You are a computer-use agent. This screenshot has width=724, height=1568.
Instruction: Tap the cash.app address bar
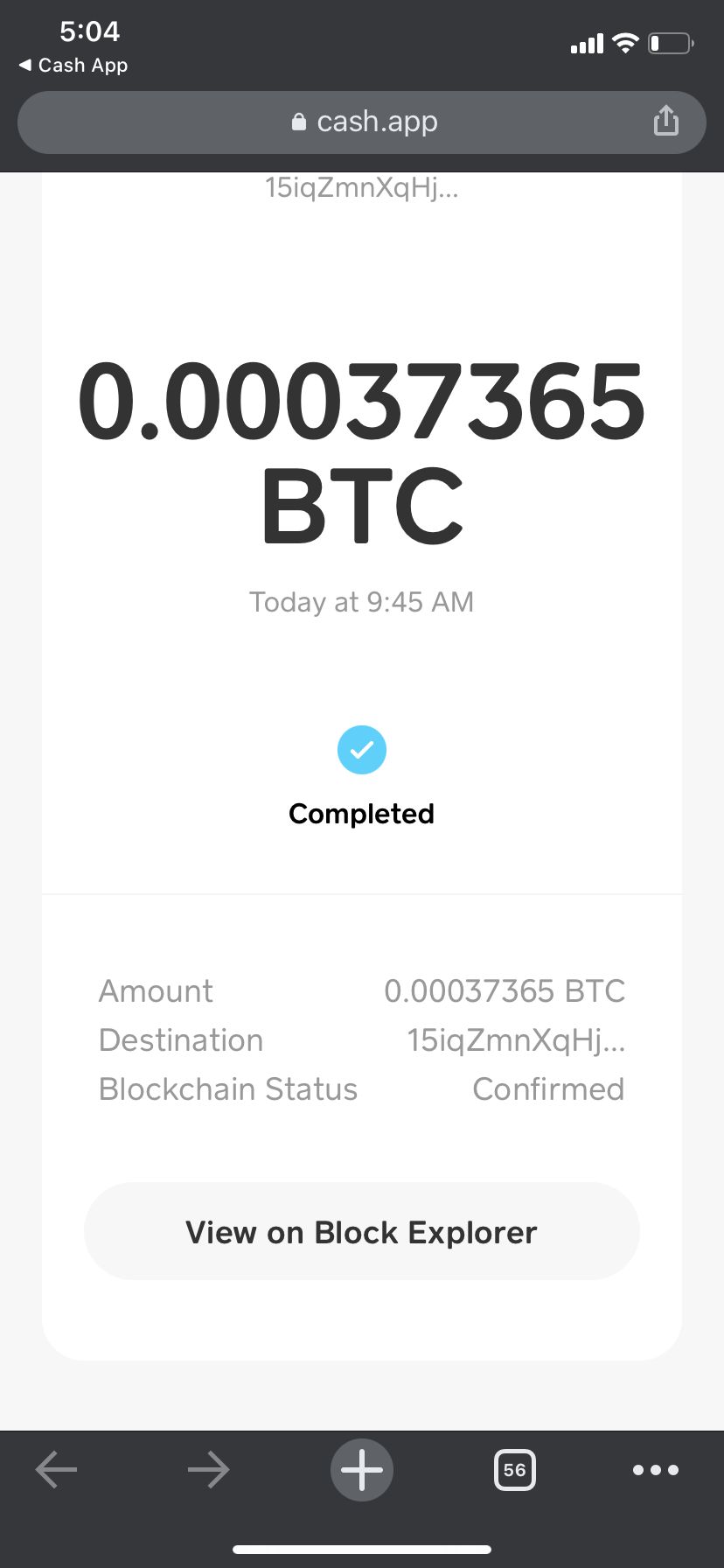[x=362, y=122]
